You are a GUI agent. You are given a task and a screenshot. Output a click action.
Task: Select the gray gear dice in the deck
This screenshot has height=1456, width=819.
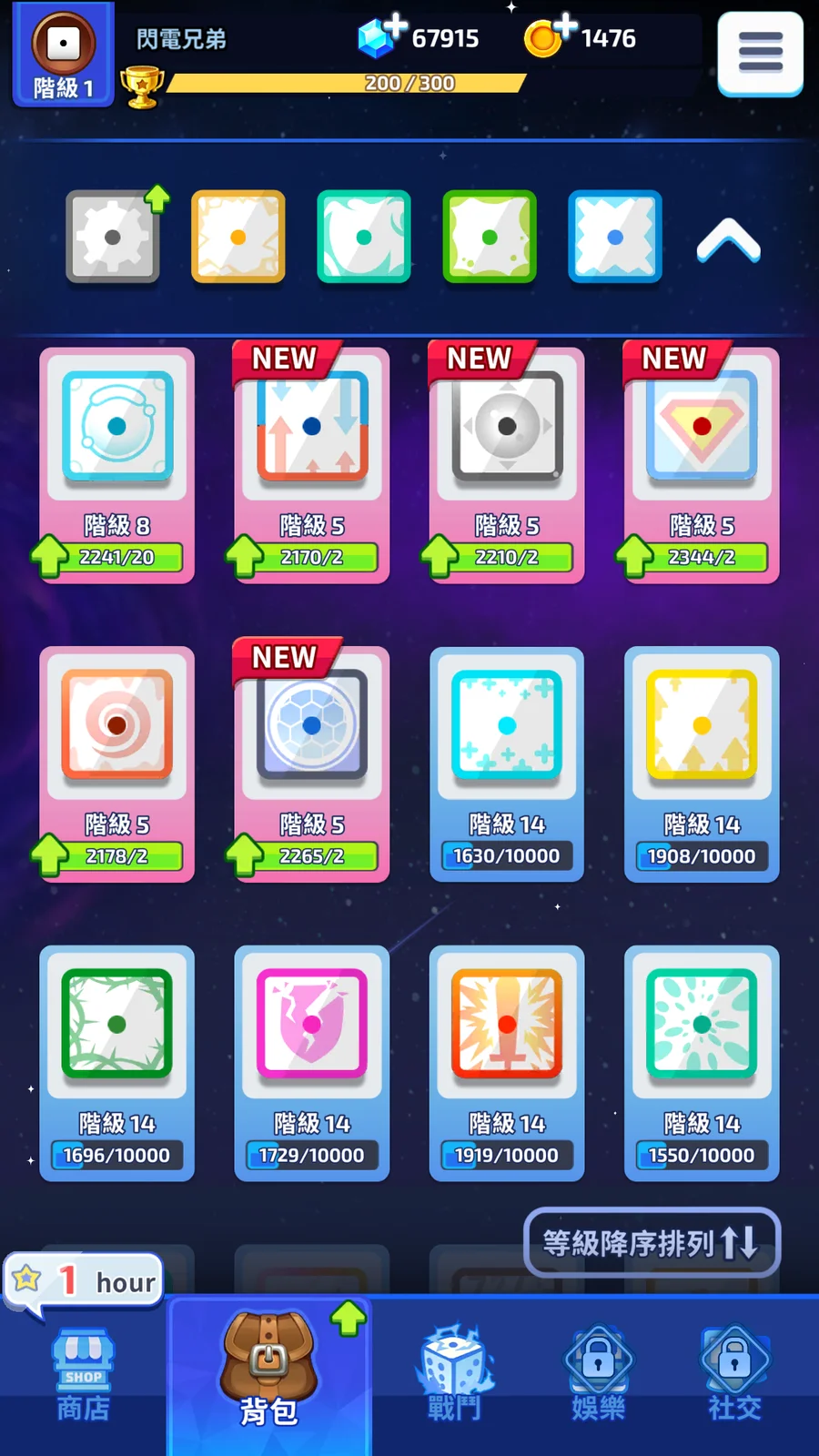[x=113, y=238]
